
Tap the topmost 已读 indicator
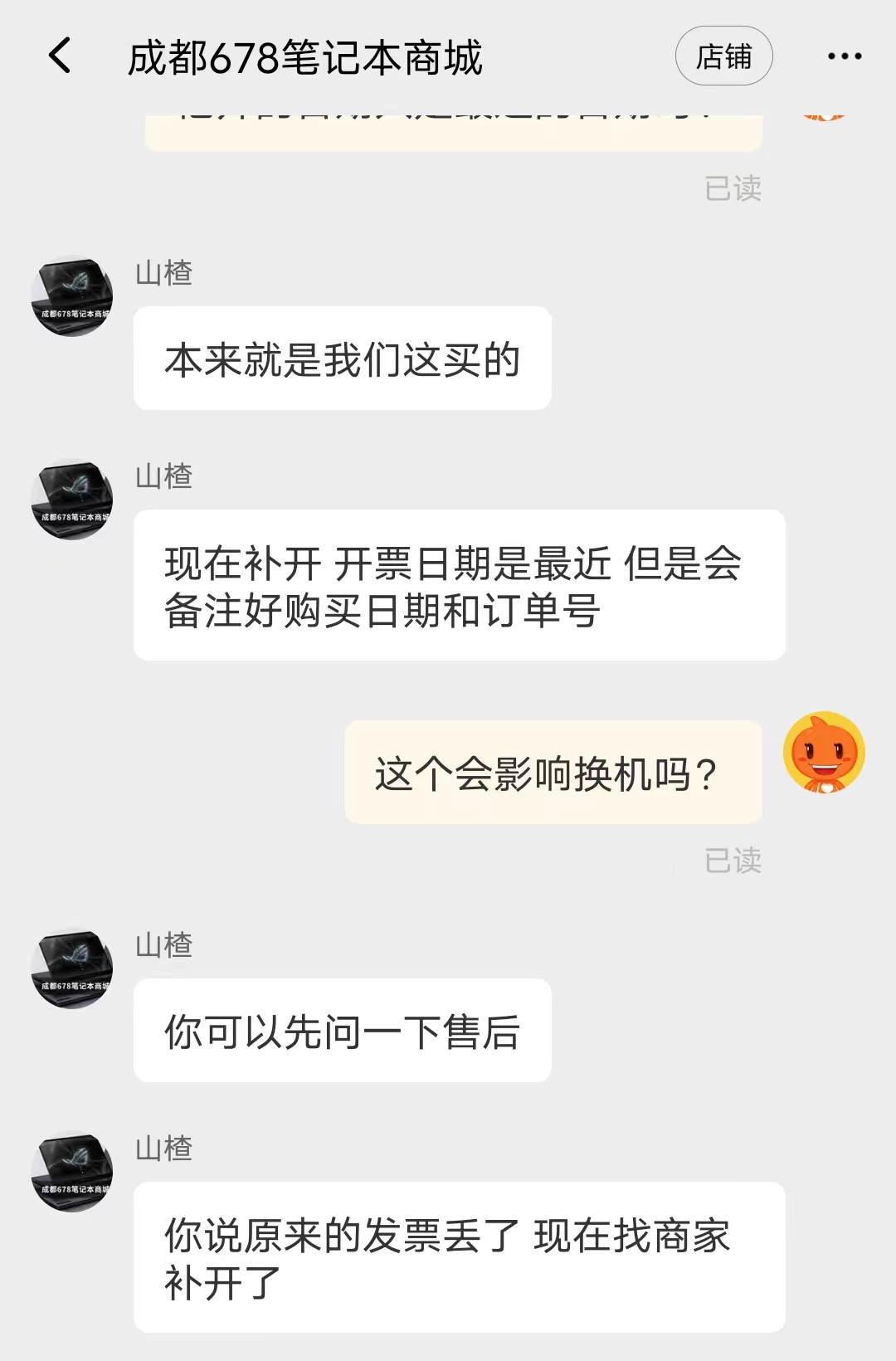tap(733, 189)
